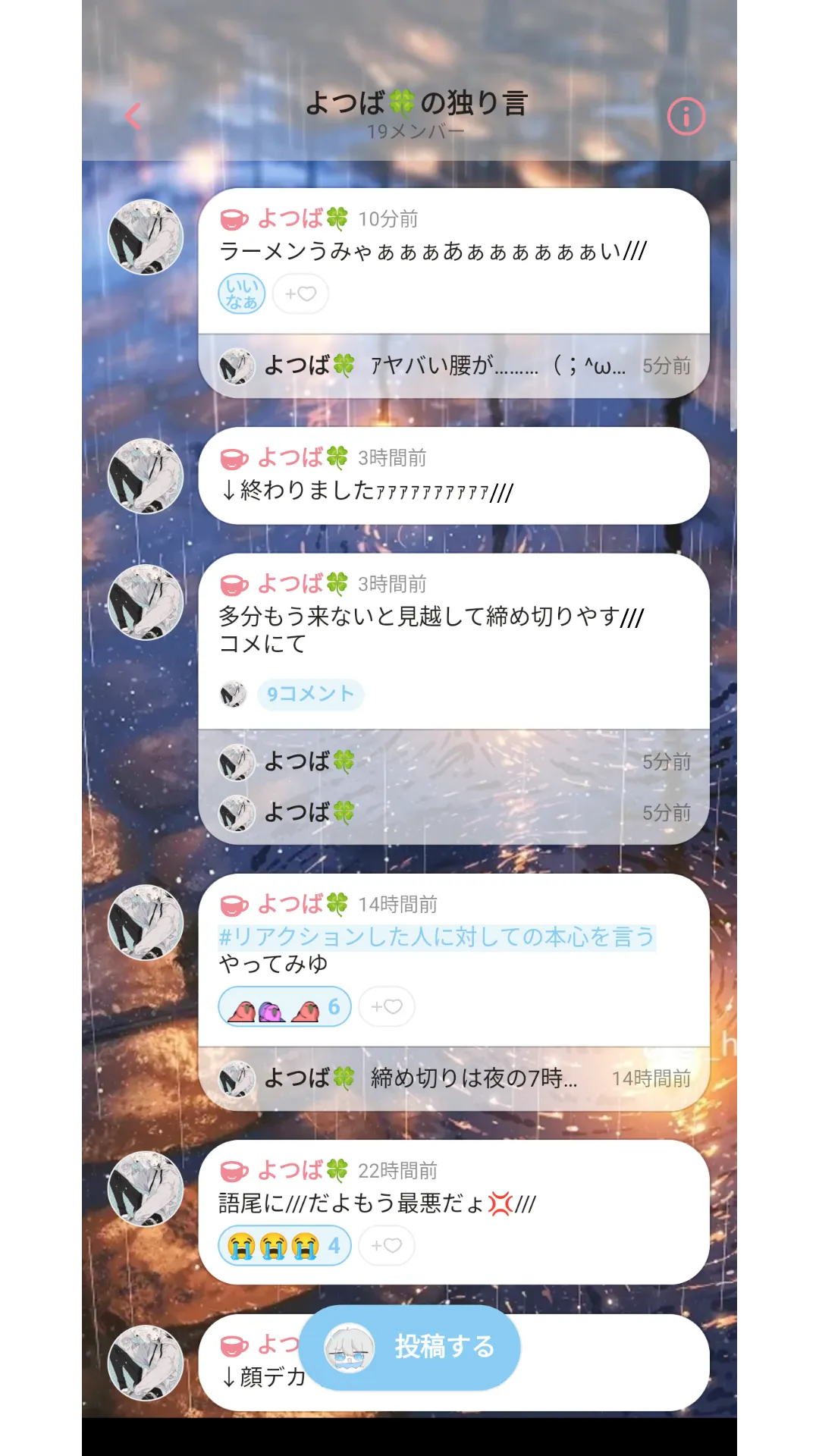Viewport: 819px width, 1456px height.
Task: Tap the crying emoji reaction chip with 4
Action: pos(284,1246)
